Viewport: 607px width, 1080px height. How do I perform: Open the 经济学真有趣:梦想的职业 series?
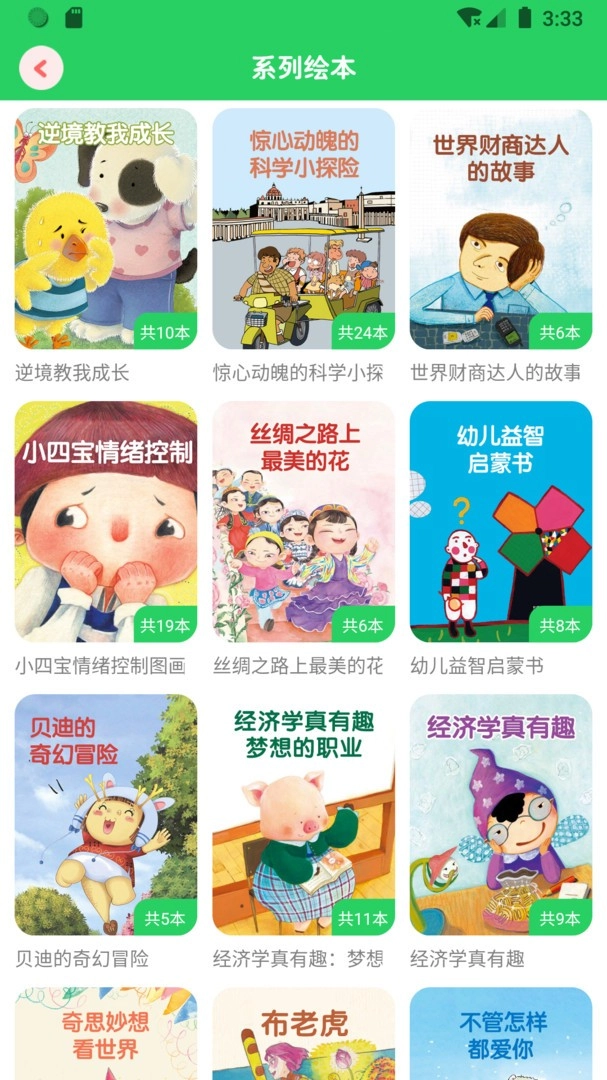[x=303, y=815]
